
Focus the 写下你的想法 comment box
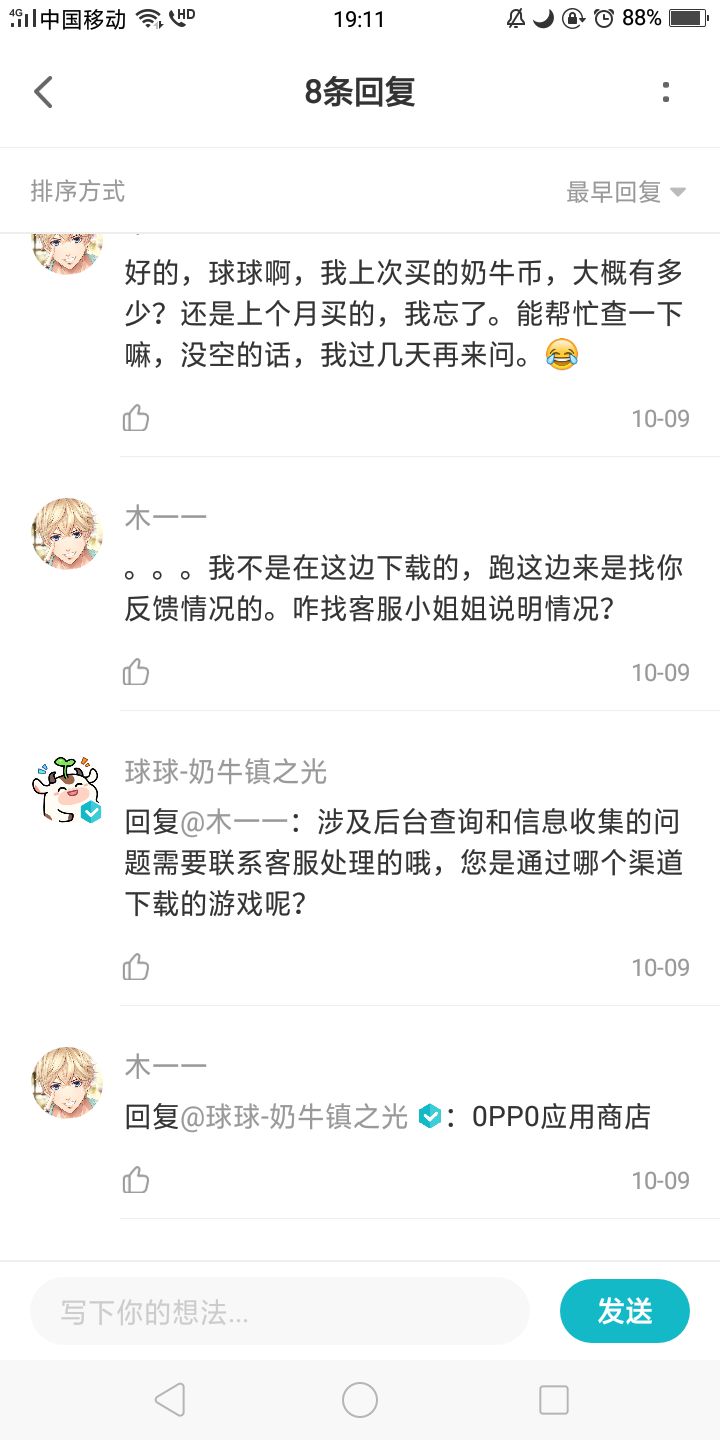point(280,1311)
